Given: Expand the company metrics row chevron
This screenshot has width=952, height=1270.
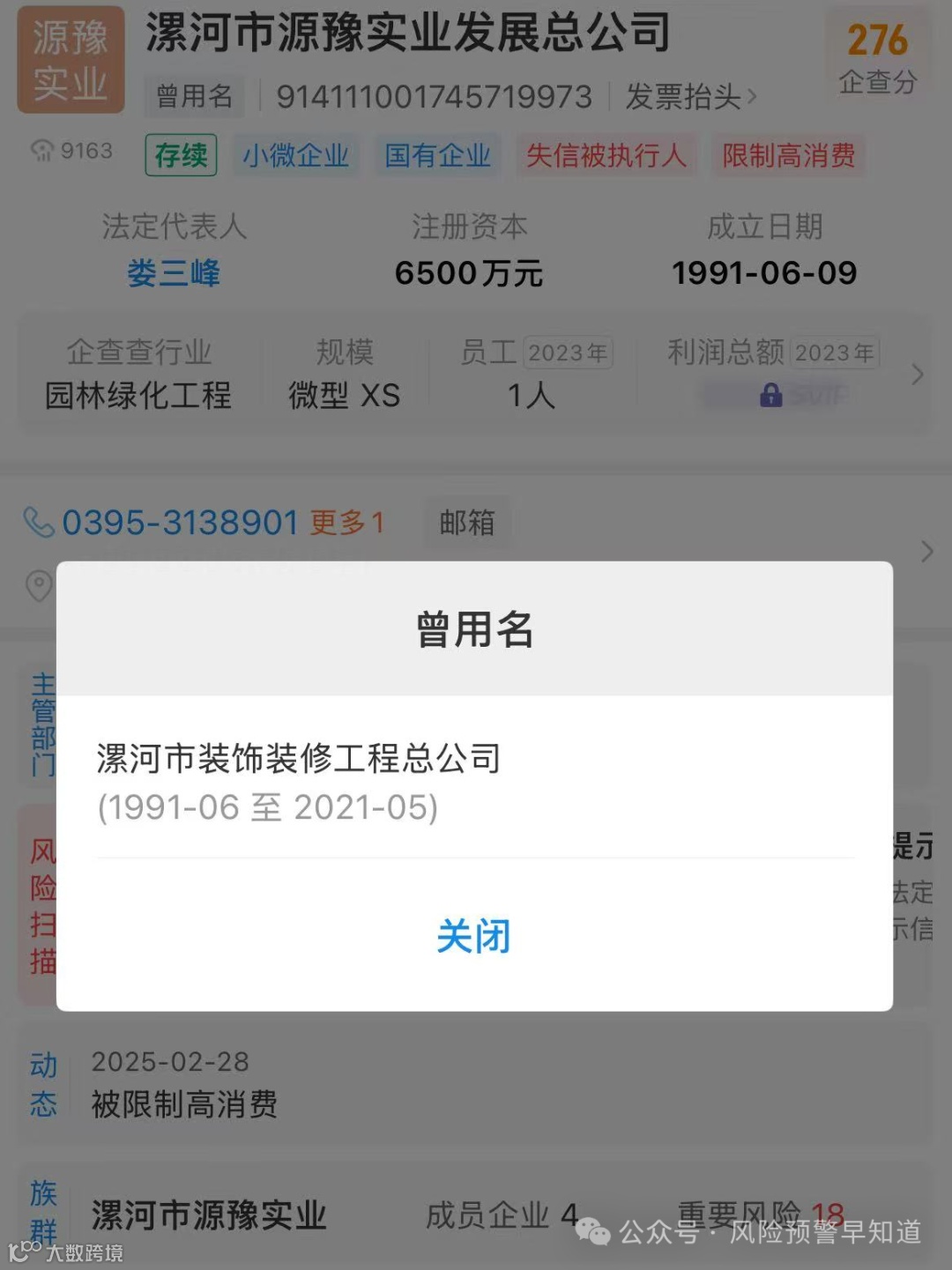Looking at the screenshot, I should (917, 375).
